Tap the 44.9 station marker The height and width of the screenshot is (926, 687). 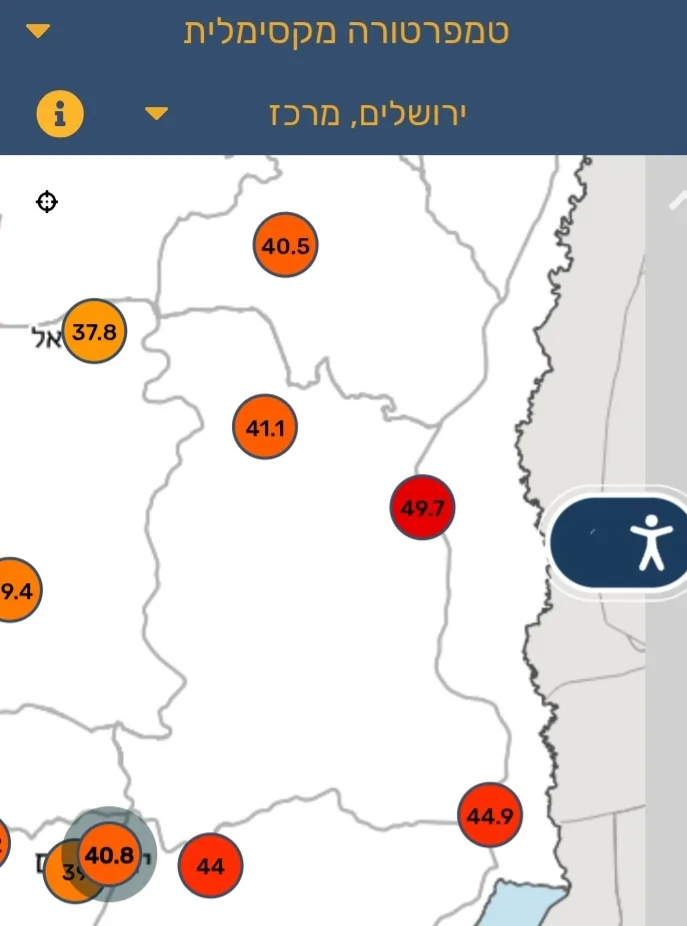[490, 815]
